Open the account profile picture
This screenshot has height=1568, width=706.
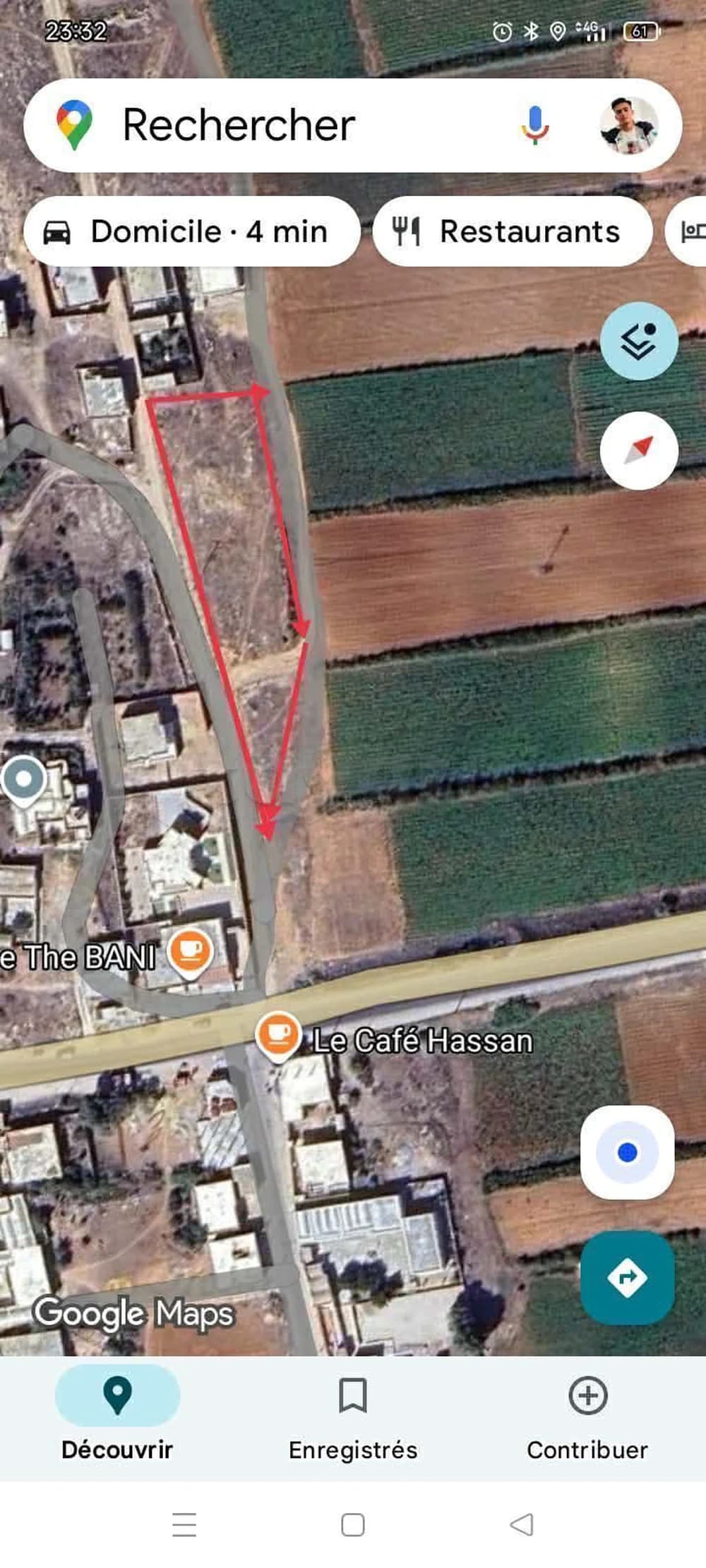[x=629, y=126]
